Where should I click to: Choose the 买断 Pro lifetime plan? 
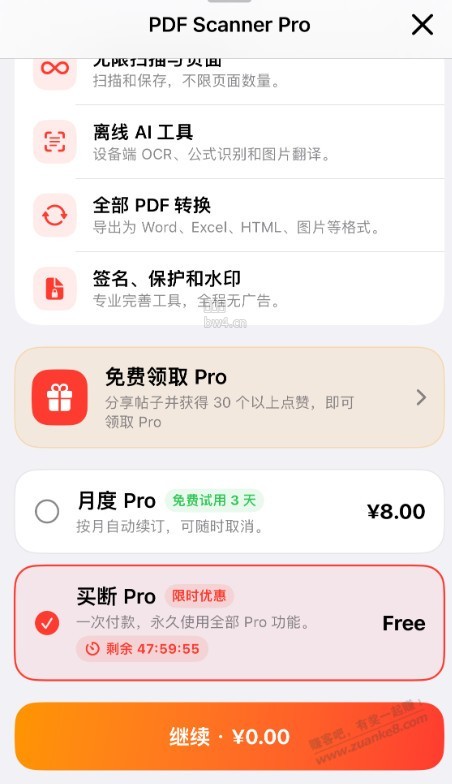230,622
